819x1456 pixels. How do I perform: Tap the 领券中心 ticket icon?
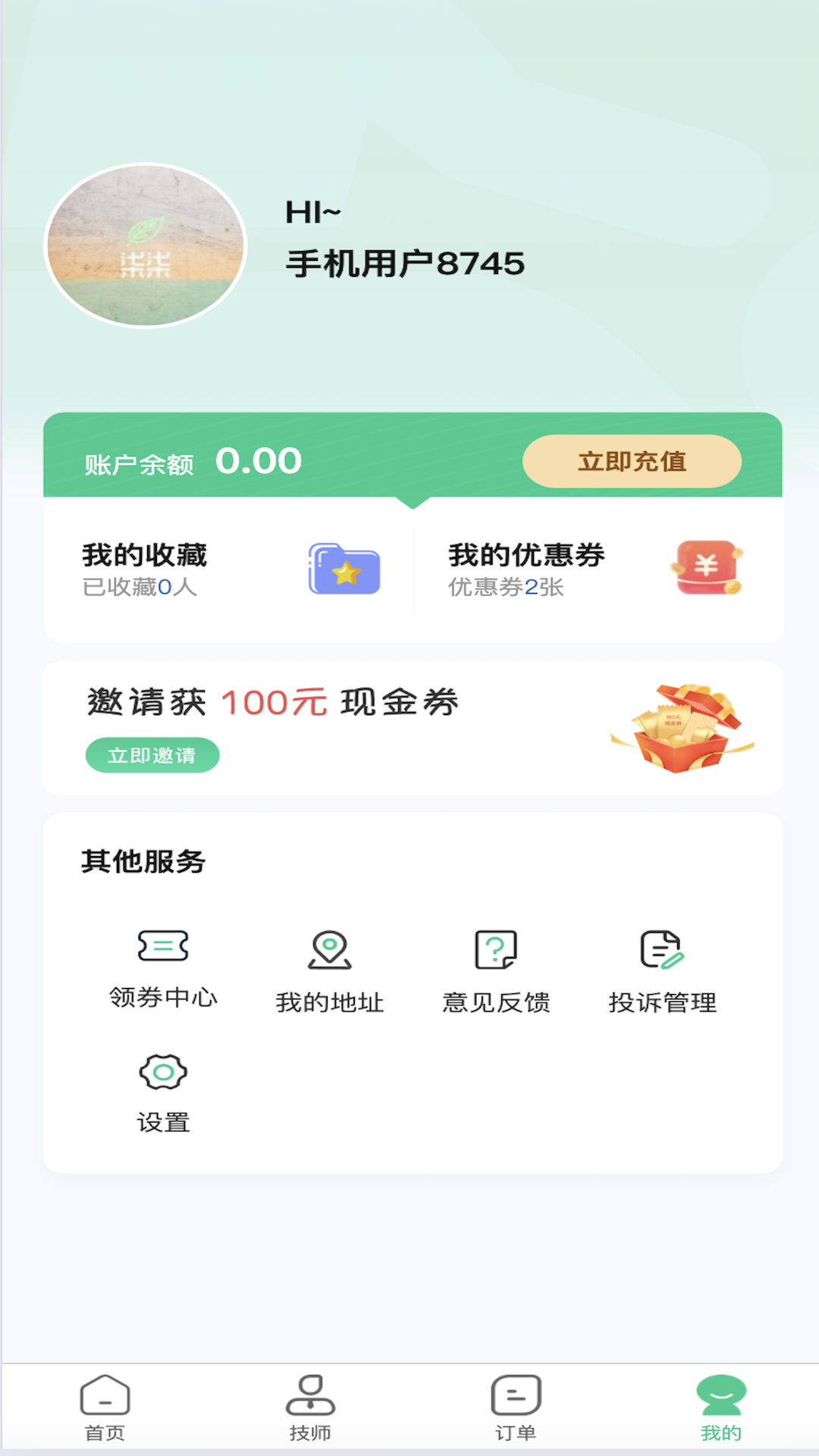click(162, 946)
